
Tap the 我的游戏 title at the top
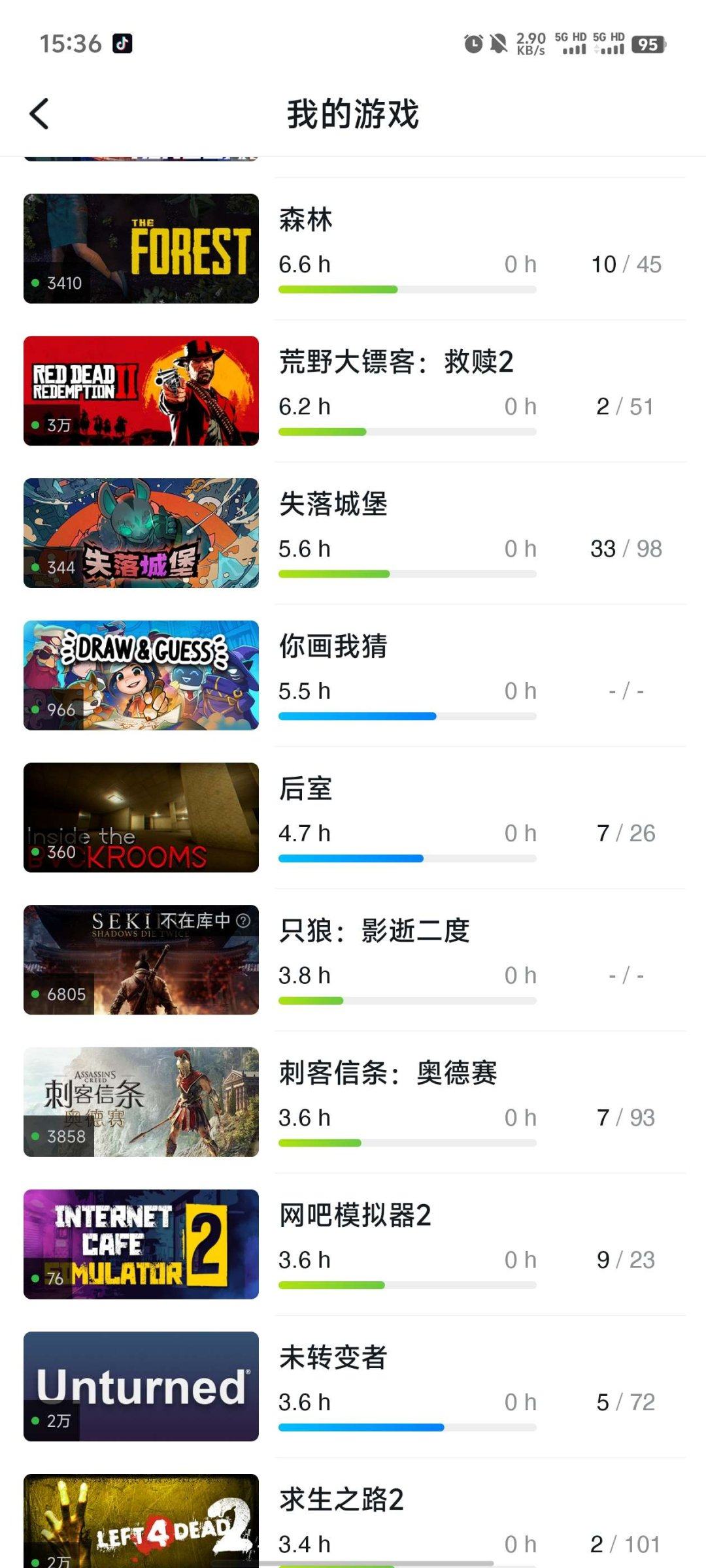(x=353, y=112)
